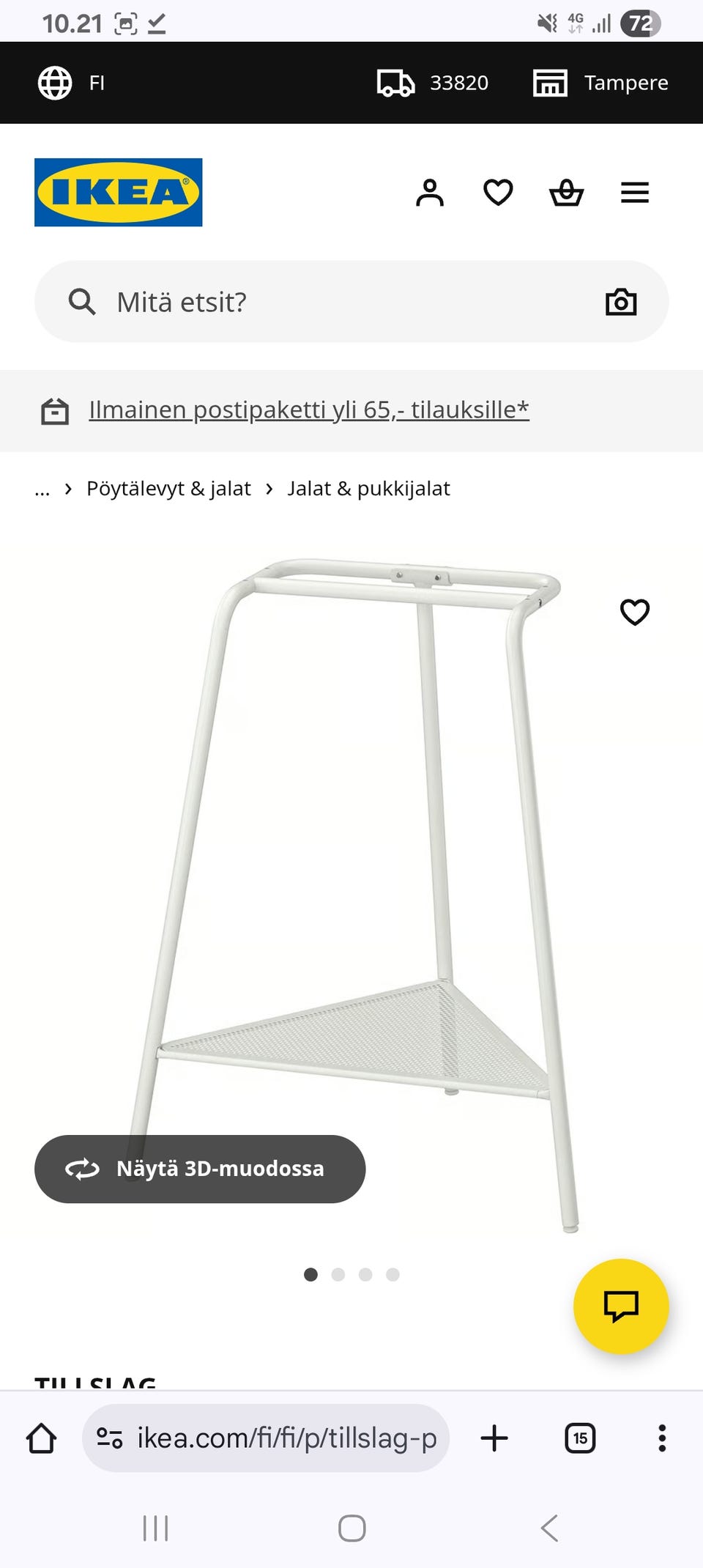Open the user account profile

coord(430,193)
